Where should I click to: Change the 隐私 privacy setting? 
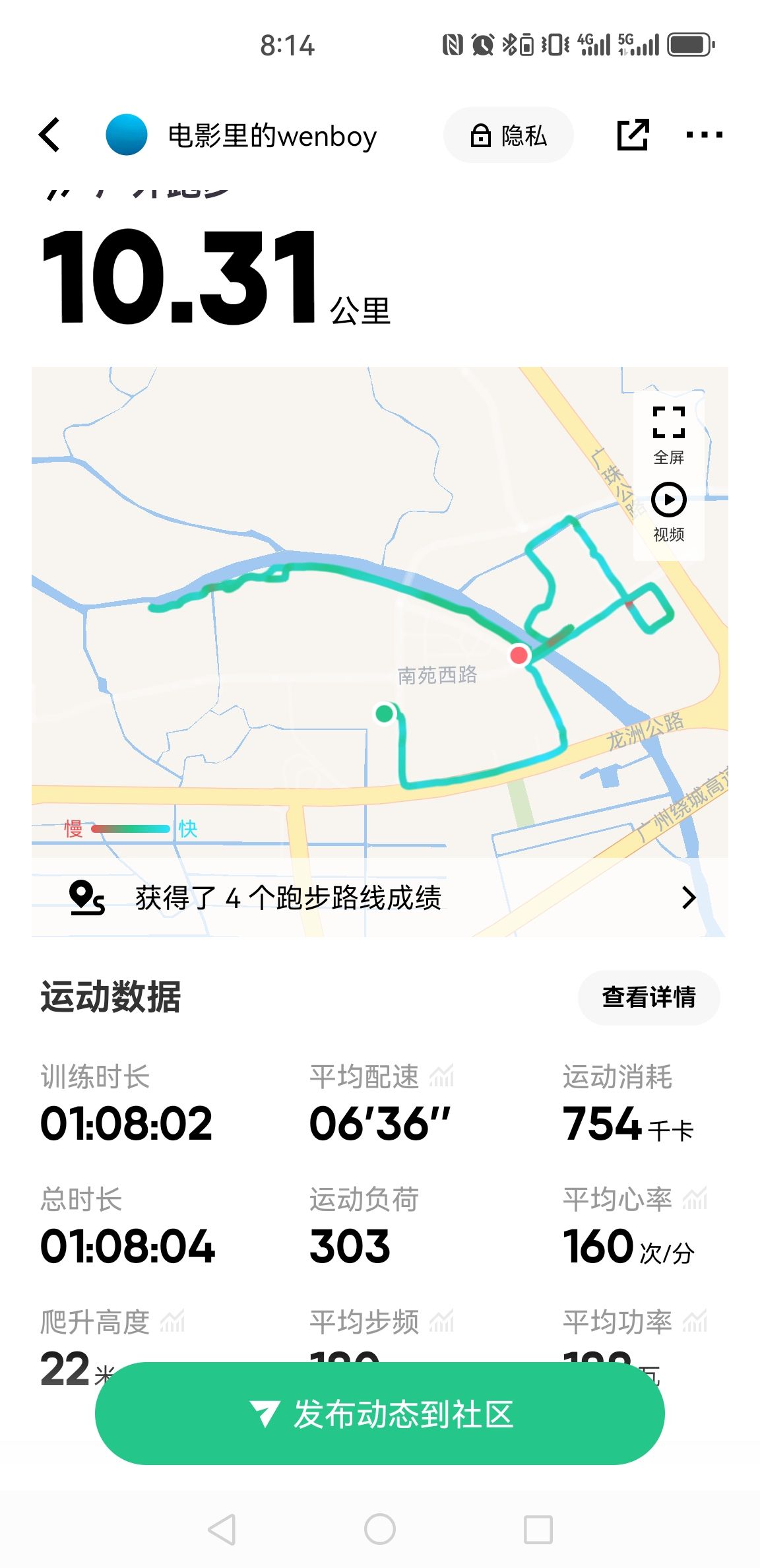(509, 135)
